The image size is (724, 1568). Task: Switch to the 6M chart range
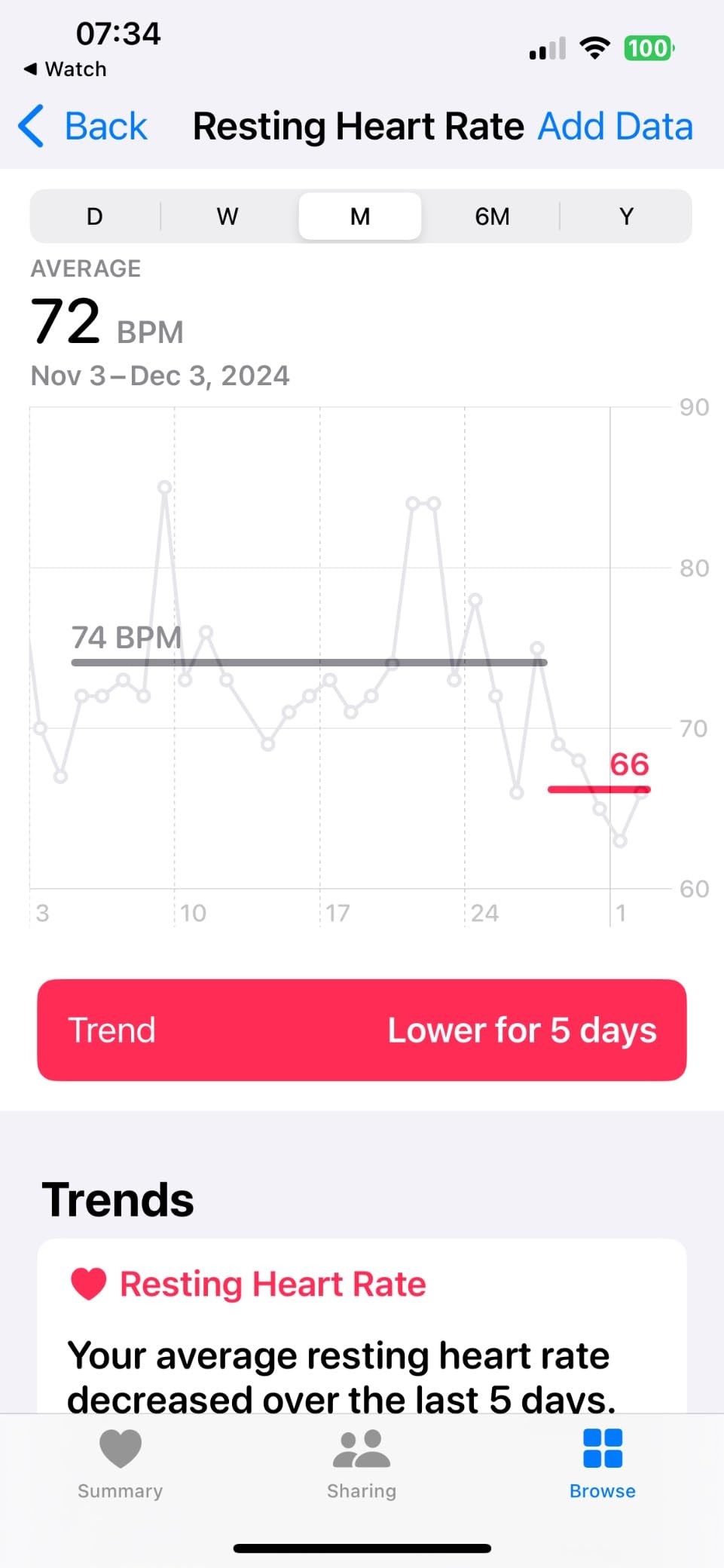(x=492, y=216)
